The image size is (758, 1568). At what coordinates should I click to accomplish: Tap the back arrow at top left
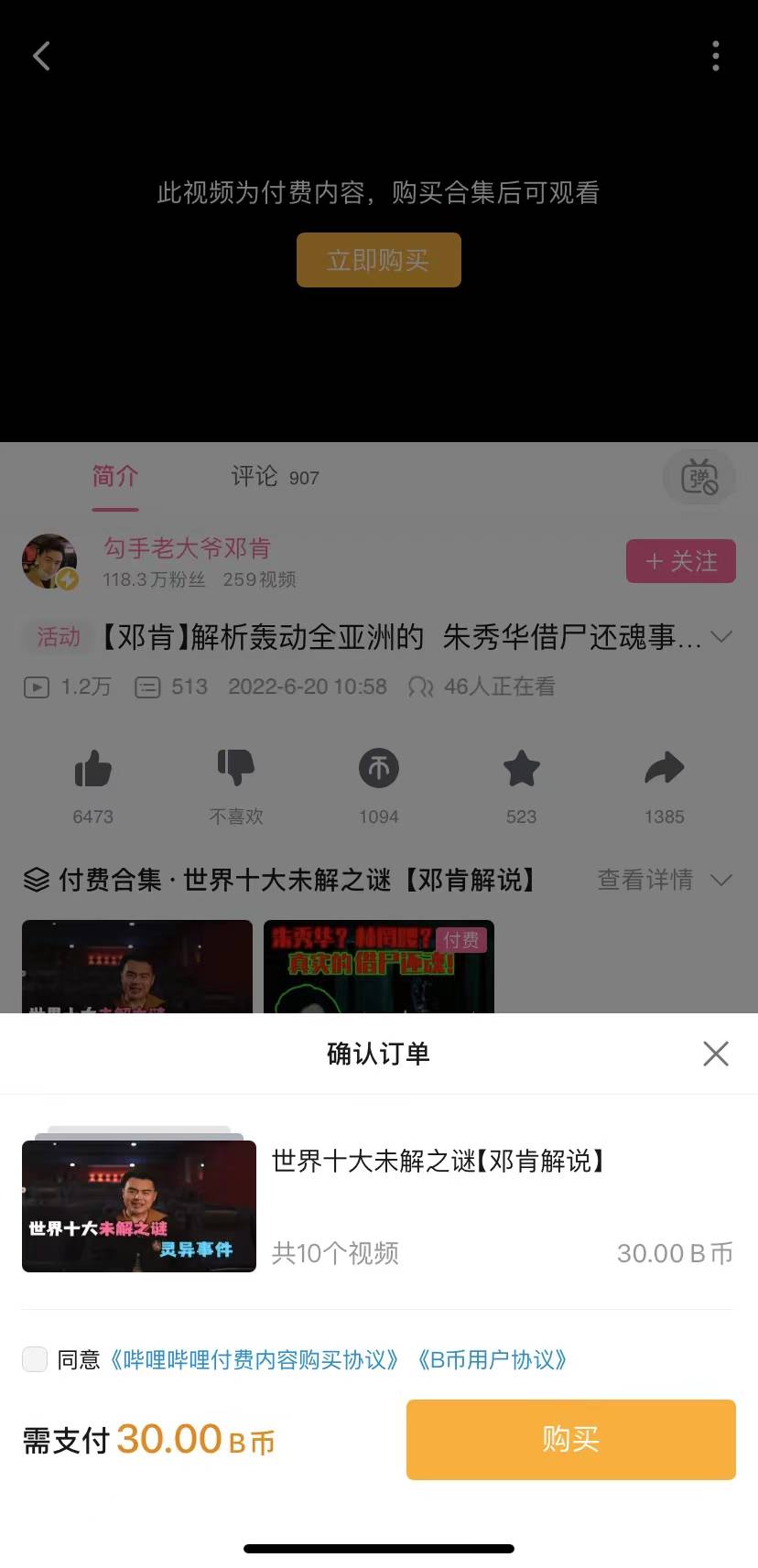(x=40, y=56)
